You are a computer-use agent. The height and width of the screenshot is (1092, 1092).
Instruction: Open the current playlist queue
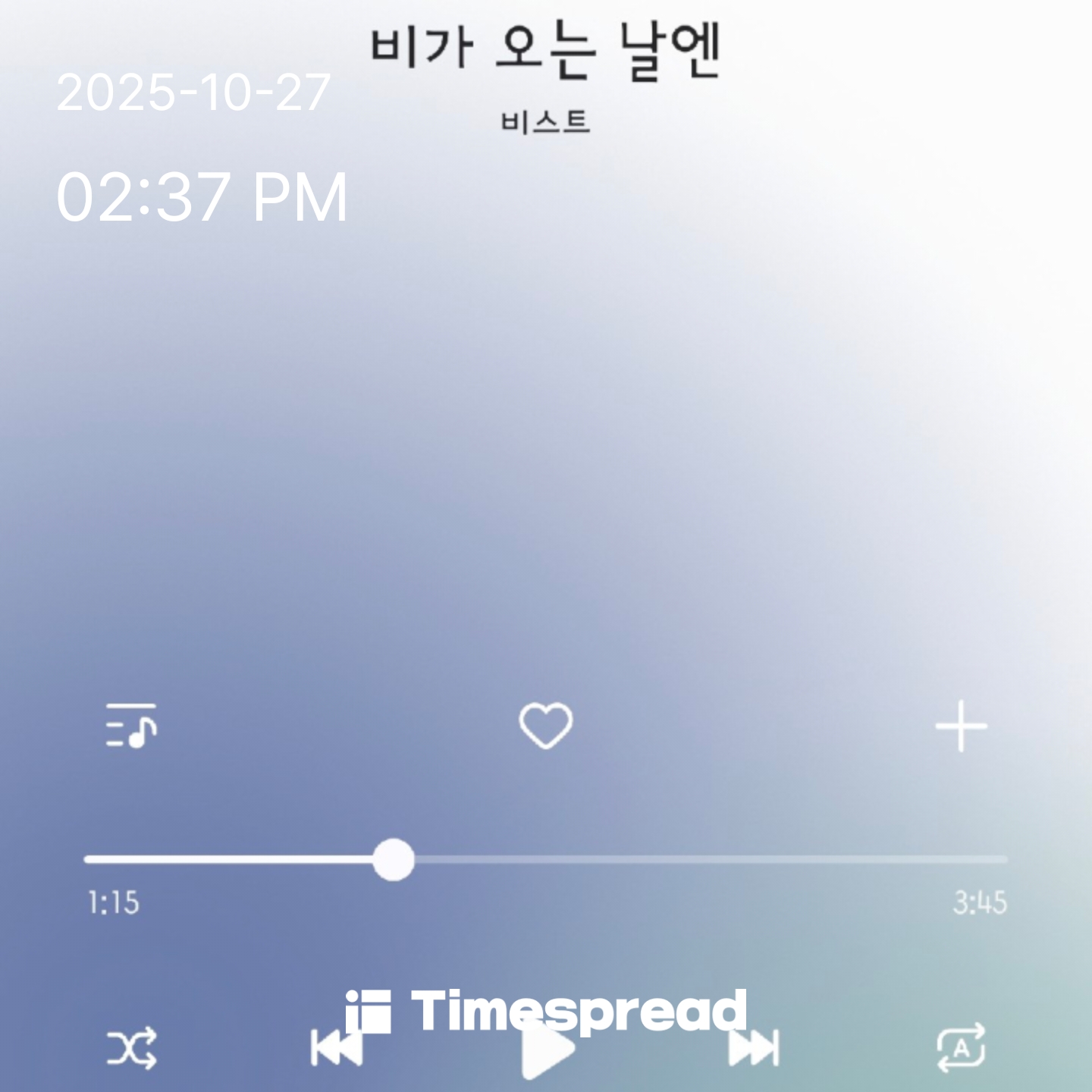tap(131, 726)
